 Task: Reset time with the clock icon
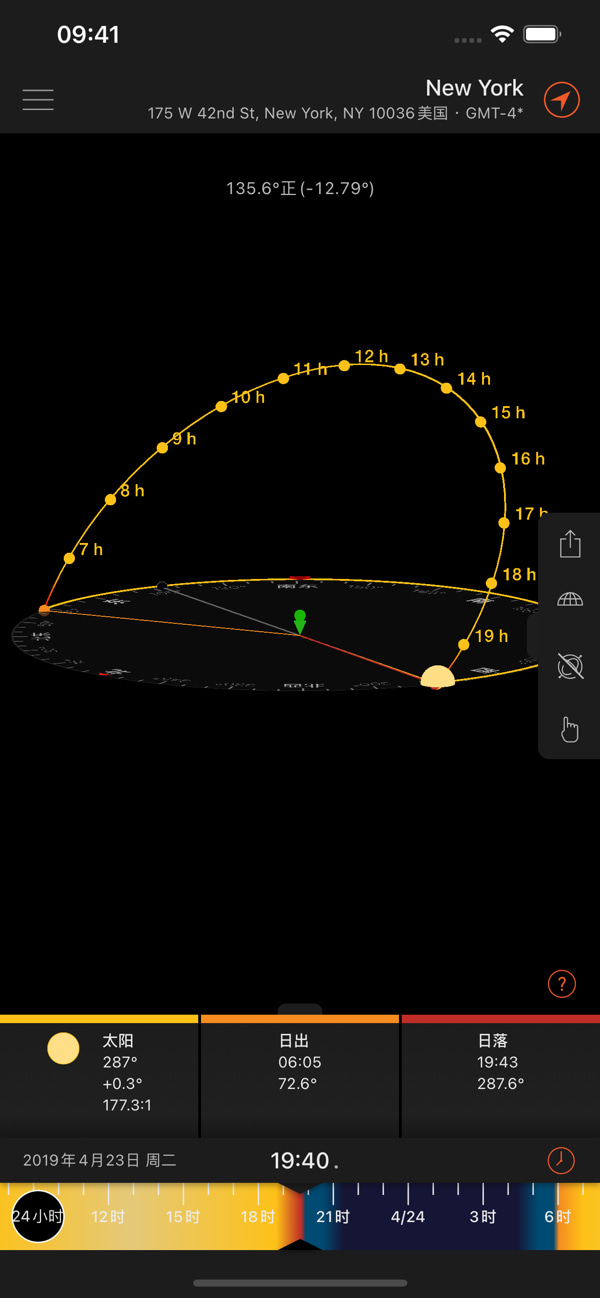pos(561,1160)
